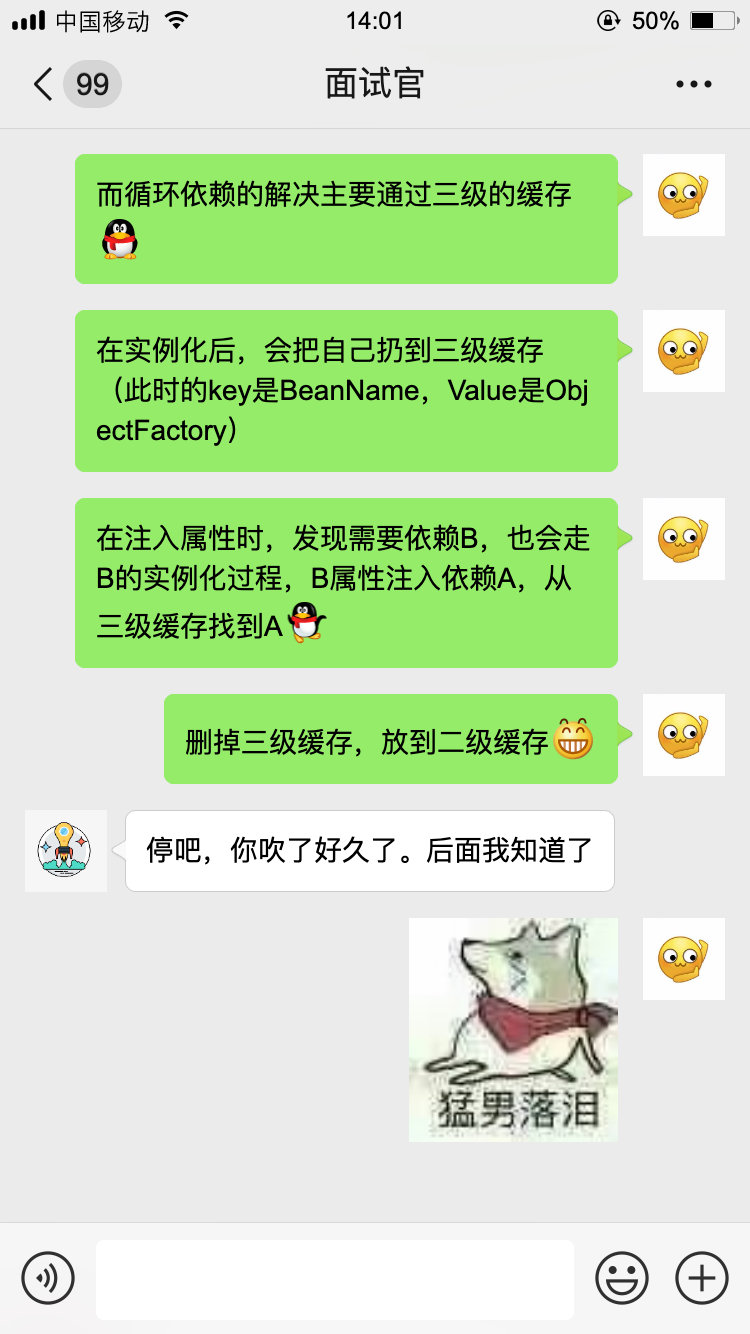Tap the interviewer's rocket avatar
750x1334 pixels.
click(x=65, y=851)
